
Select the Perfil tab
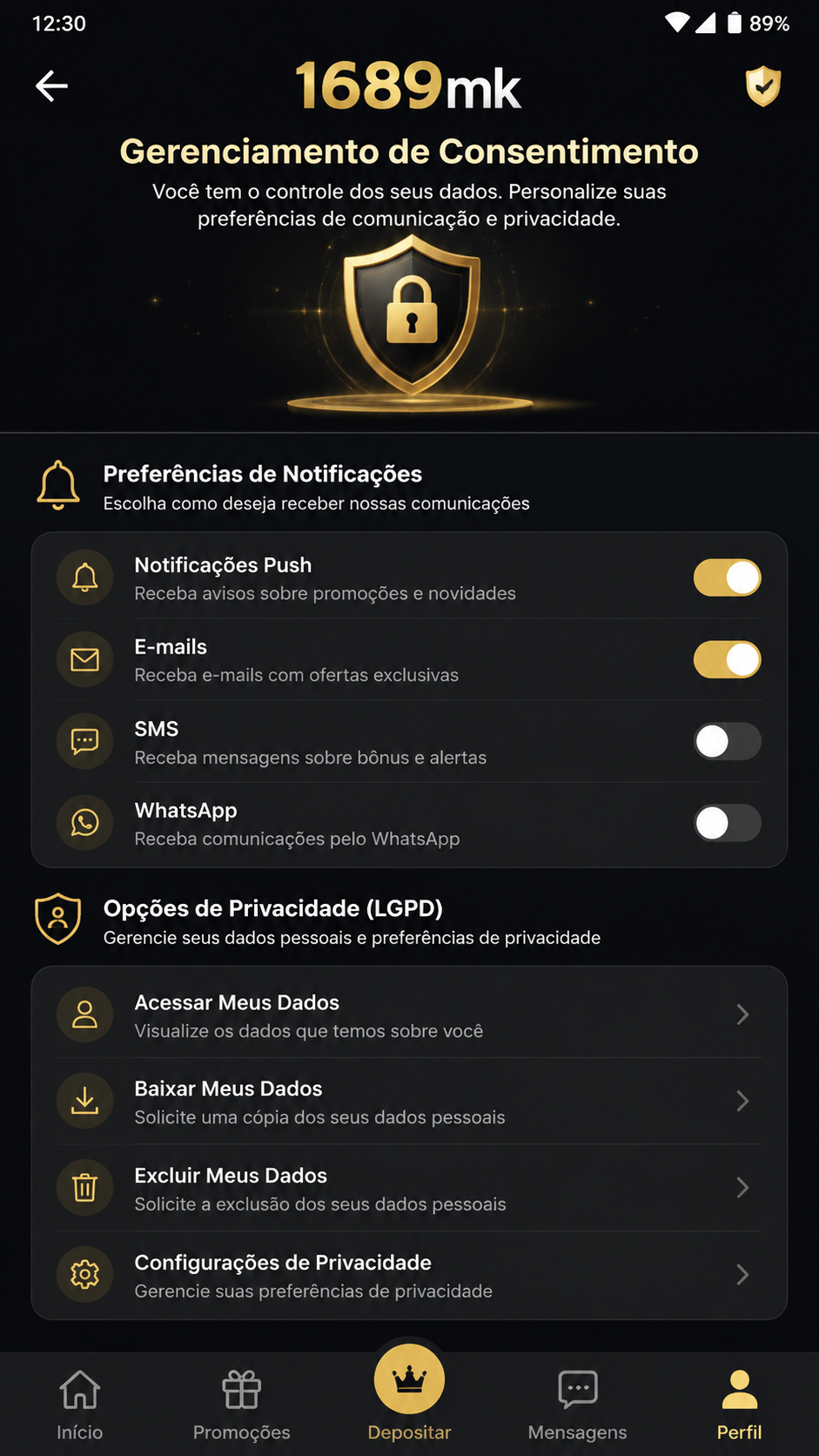(739, 1404)
